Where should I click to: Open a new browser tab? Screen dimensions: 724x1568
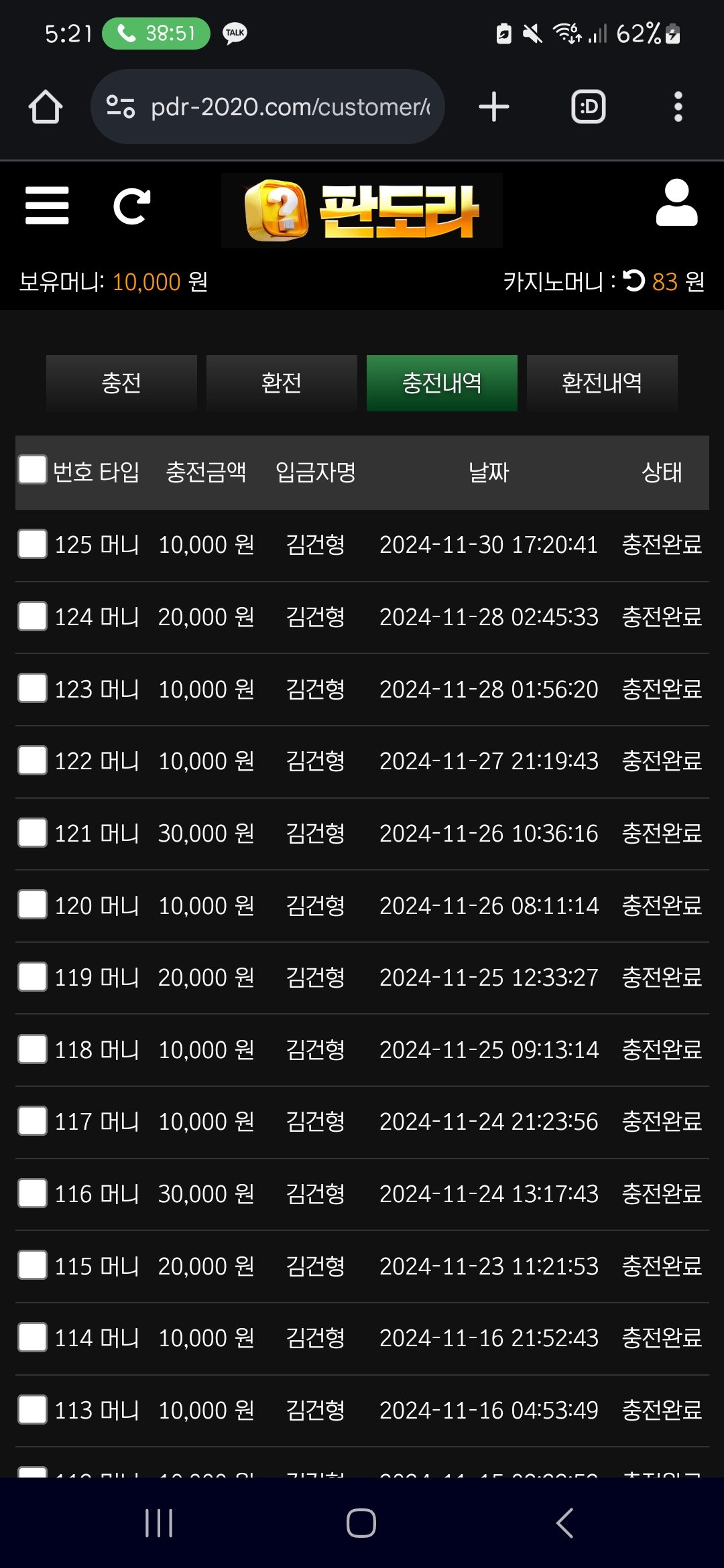pos(494,107)
